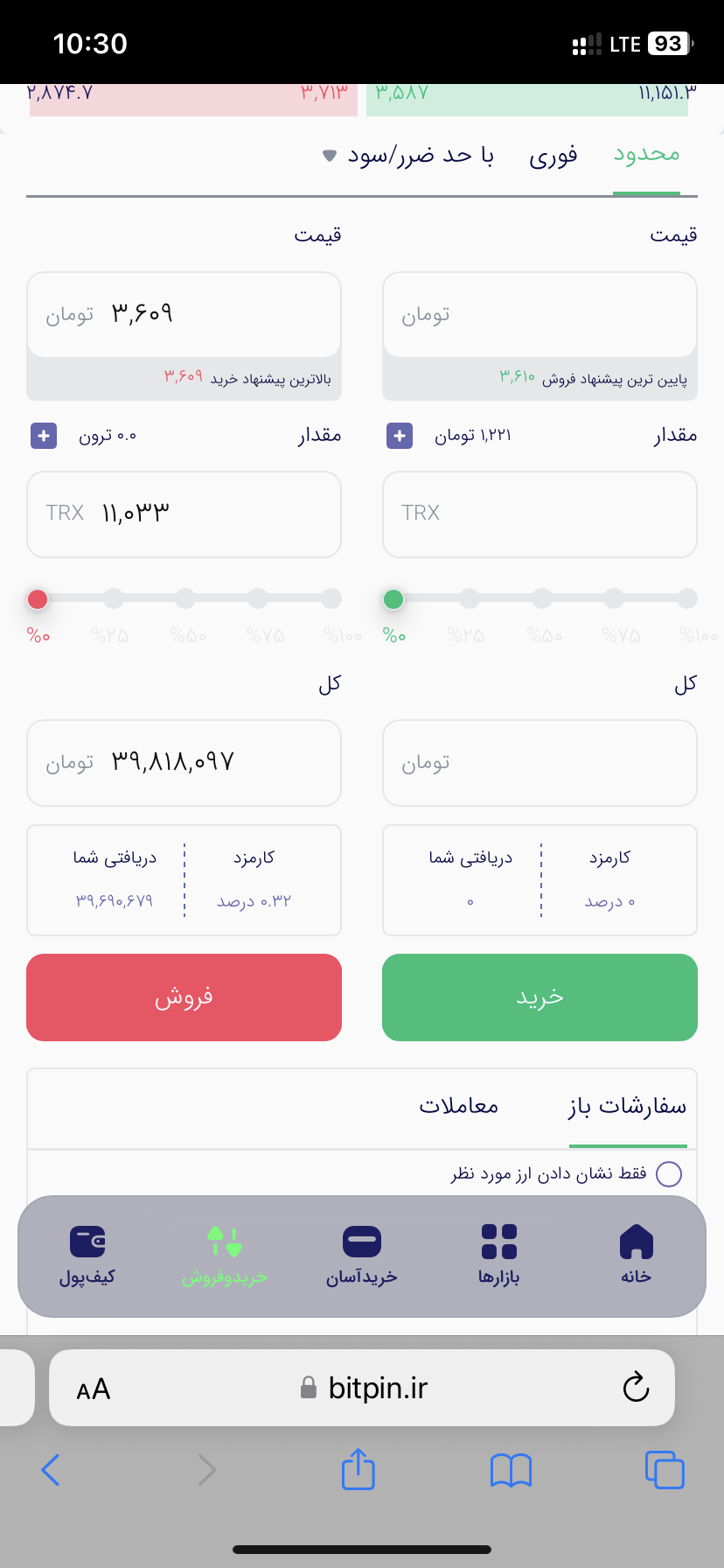Switch to the محدود order tab
The height and width of the screenshot is (1568, 724).
[x=646, y=155]
